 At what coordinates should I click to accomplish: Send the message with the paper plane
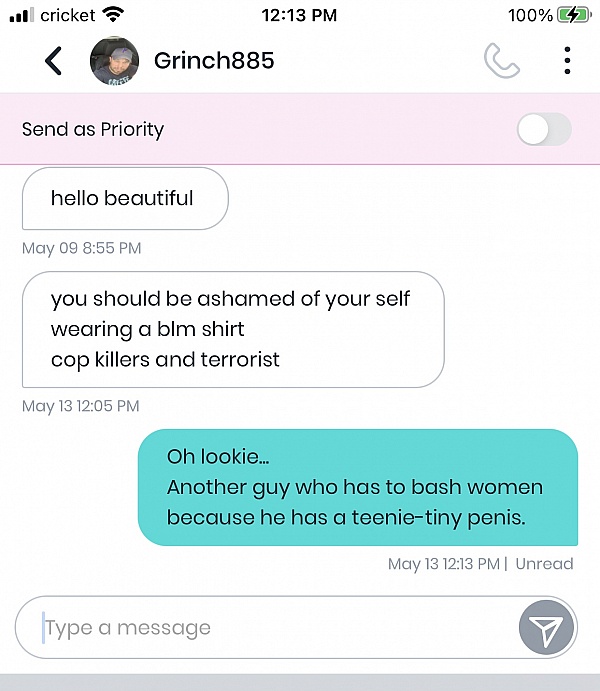546,628
